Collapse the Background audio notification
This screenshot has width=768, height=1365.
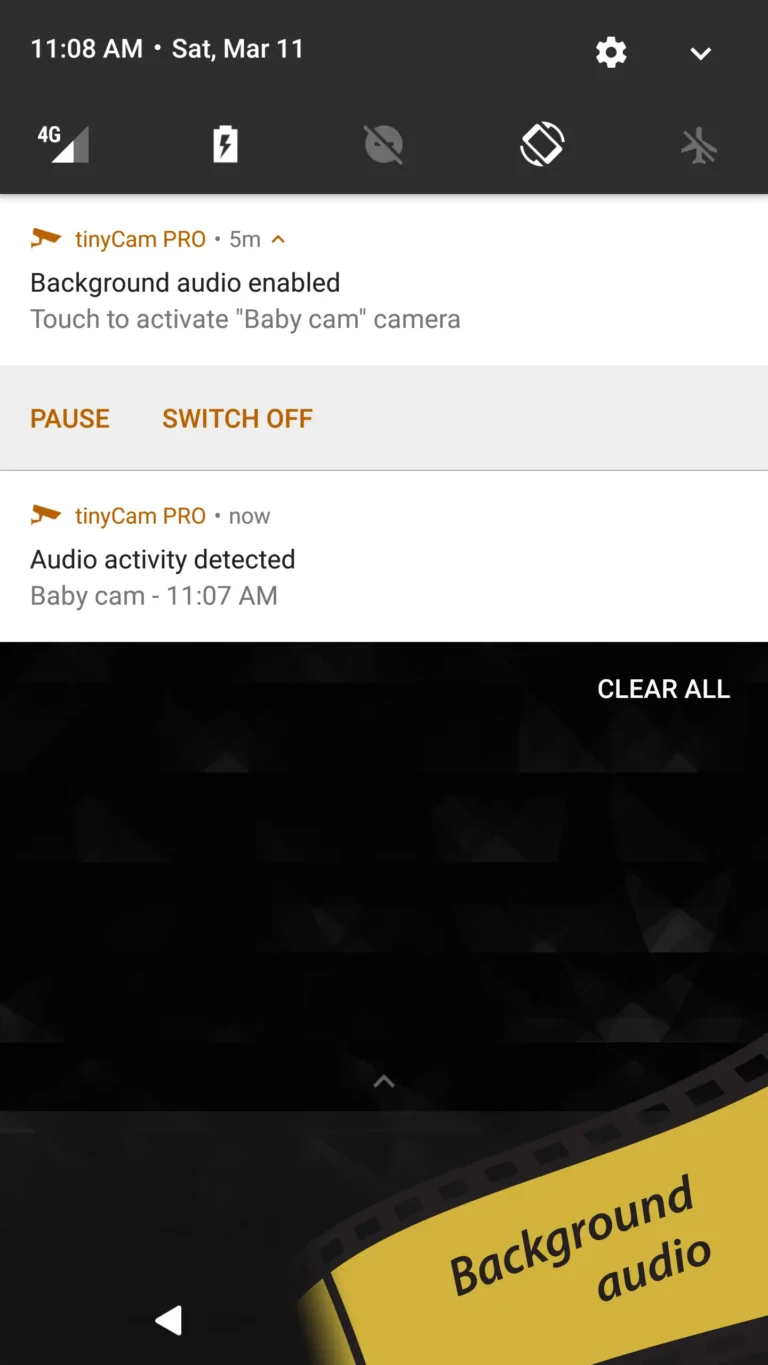click(278, 238)
